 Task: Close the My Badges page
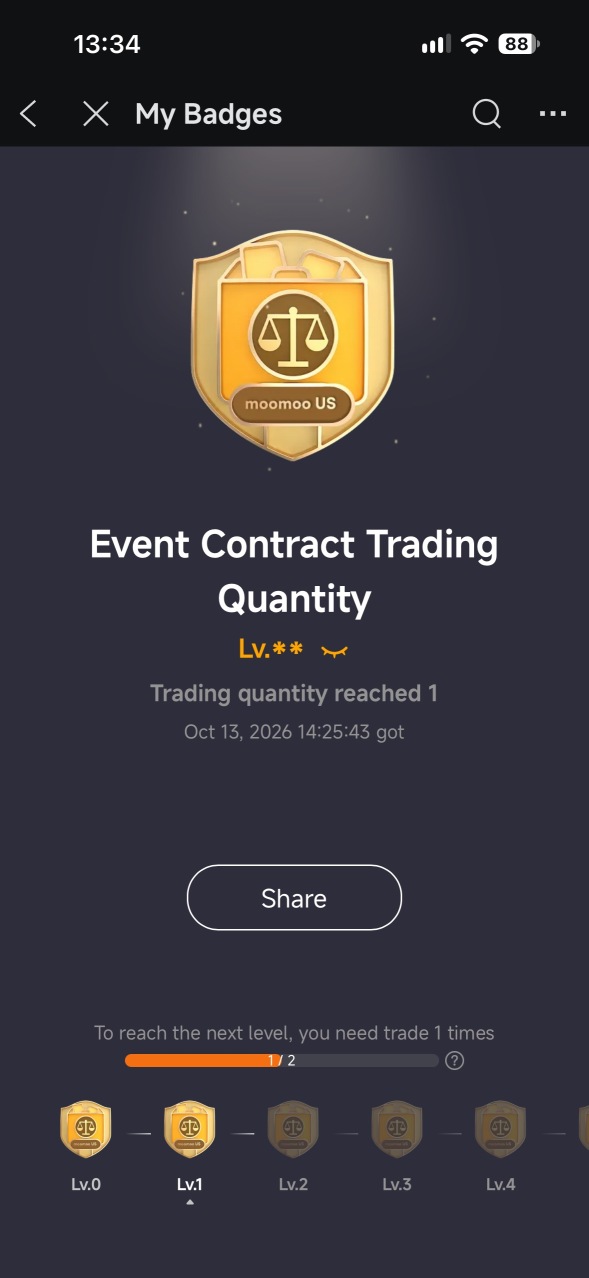pyautogui.click(x=96, y=114)
